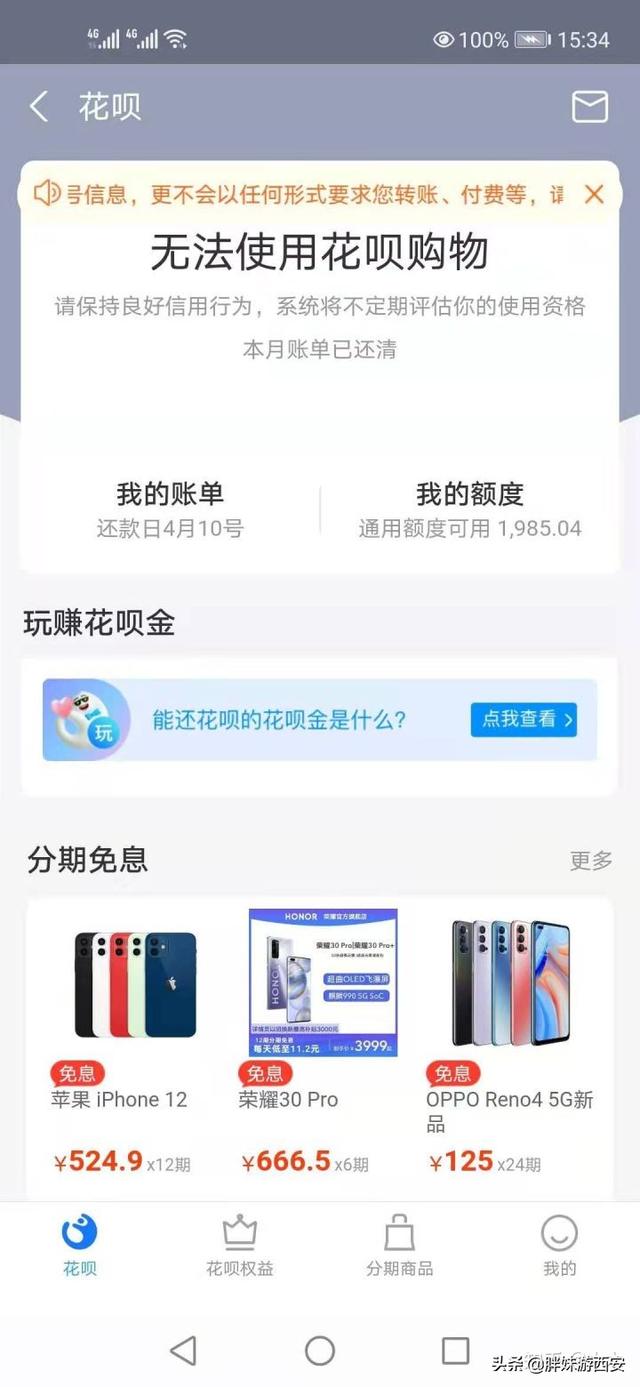Open 我的账单
Image resolution: width=640 pixels, height=1387 pixels.
point(170,509)
